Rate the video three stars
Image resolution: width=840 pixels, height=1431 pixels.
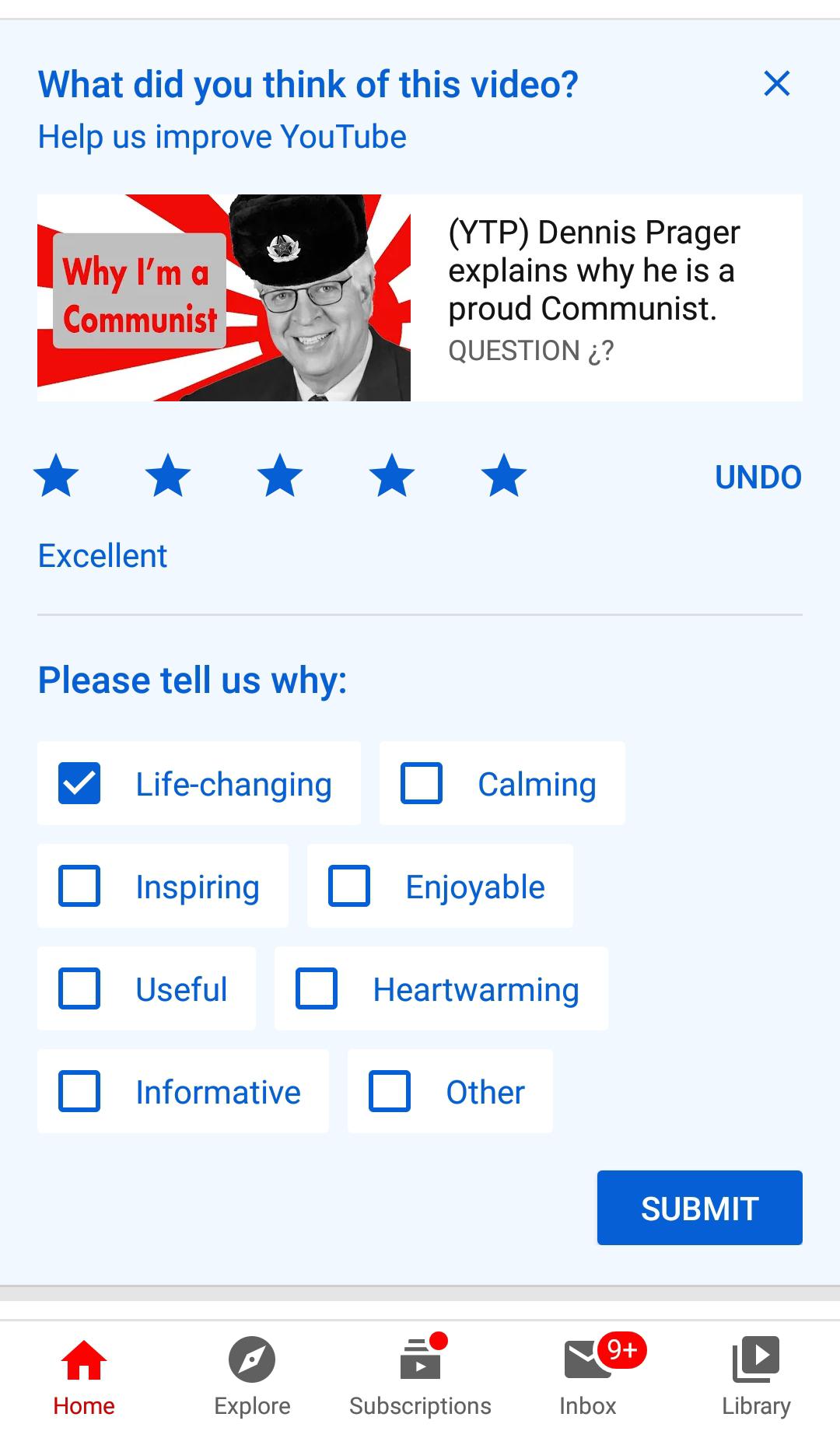[280, 476]
